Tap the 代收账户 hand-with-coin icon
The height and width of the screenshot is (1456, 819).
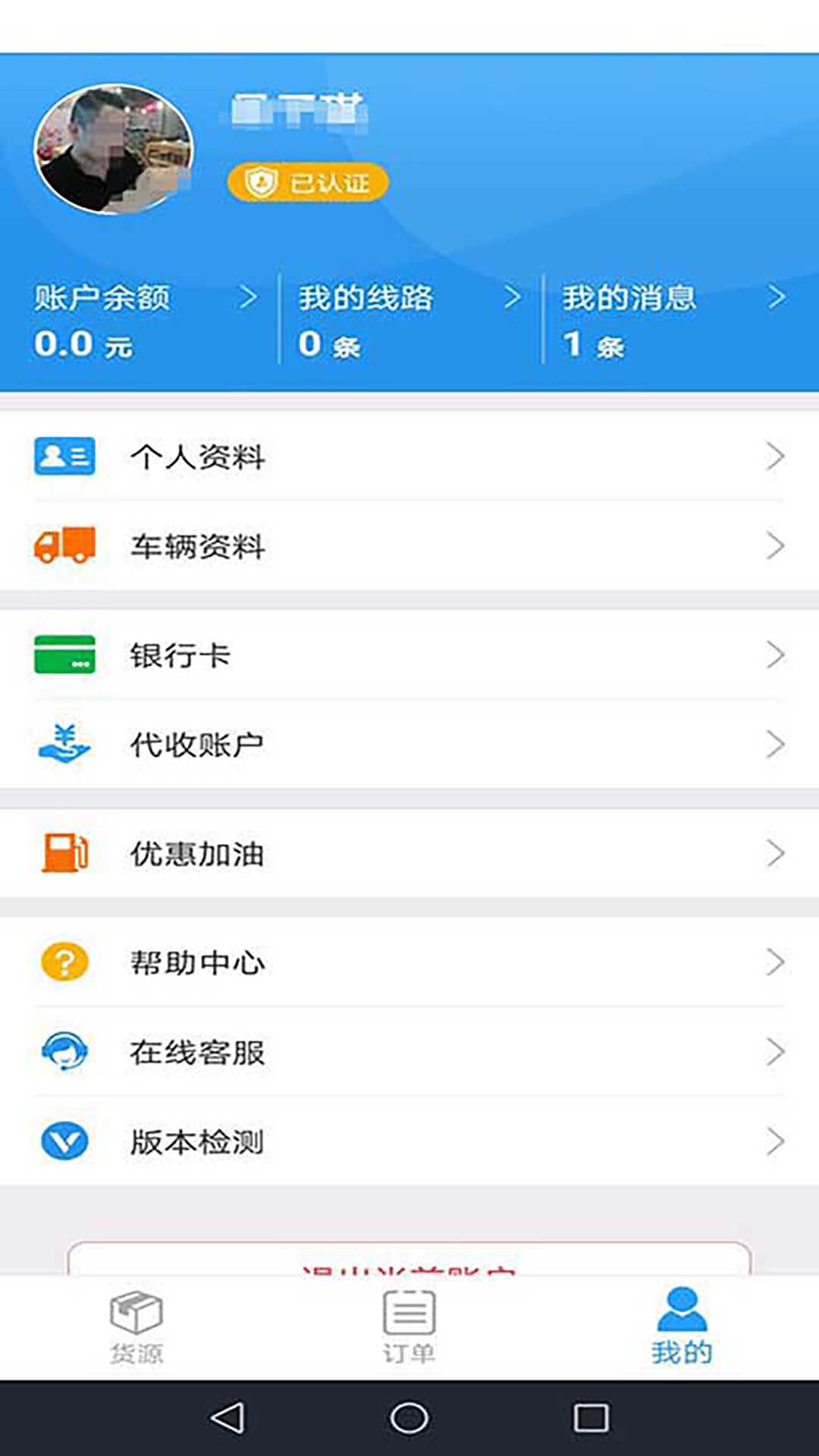(64, 744)
